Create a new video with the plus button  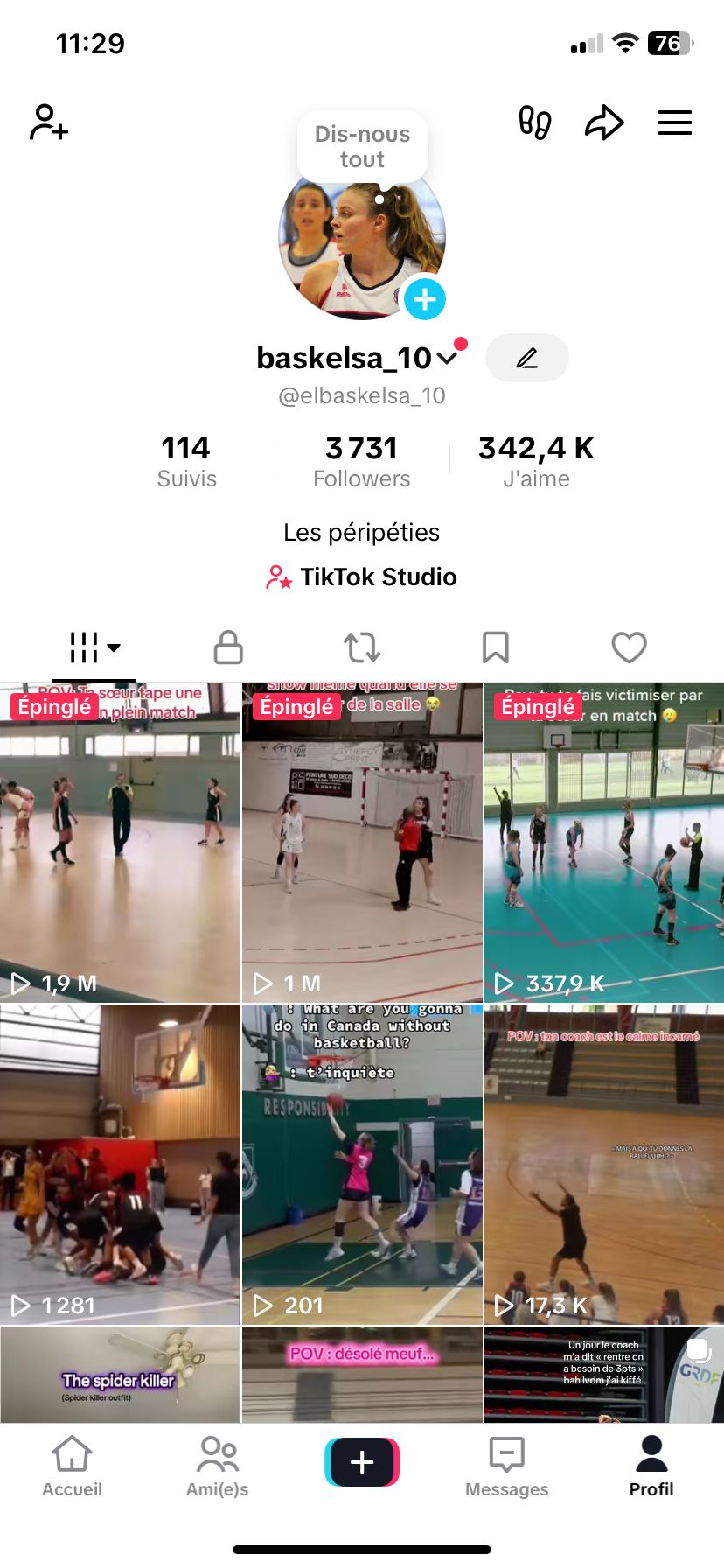(362, 1461)
